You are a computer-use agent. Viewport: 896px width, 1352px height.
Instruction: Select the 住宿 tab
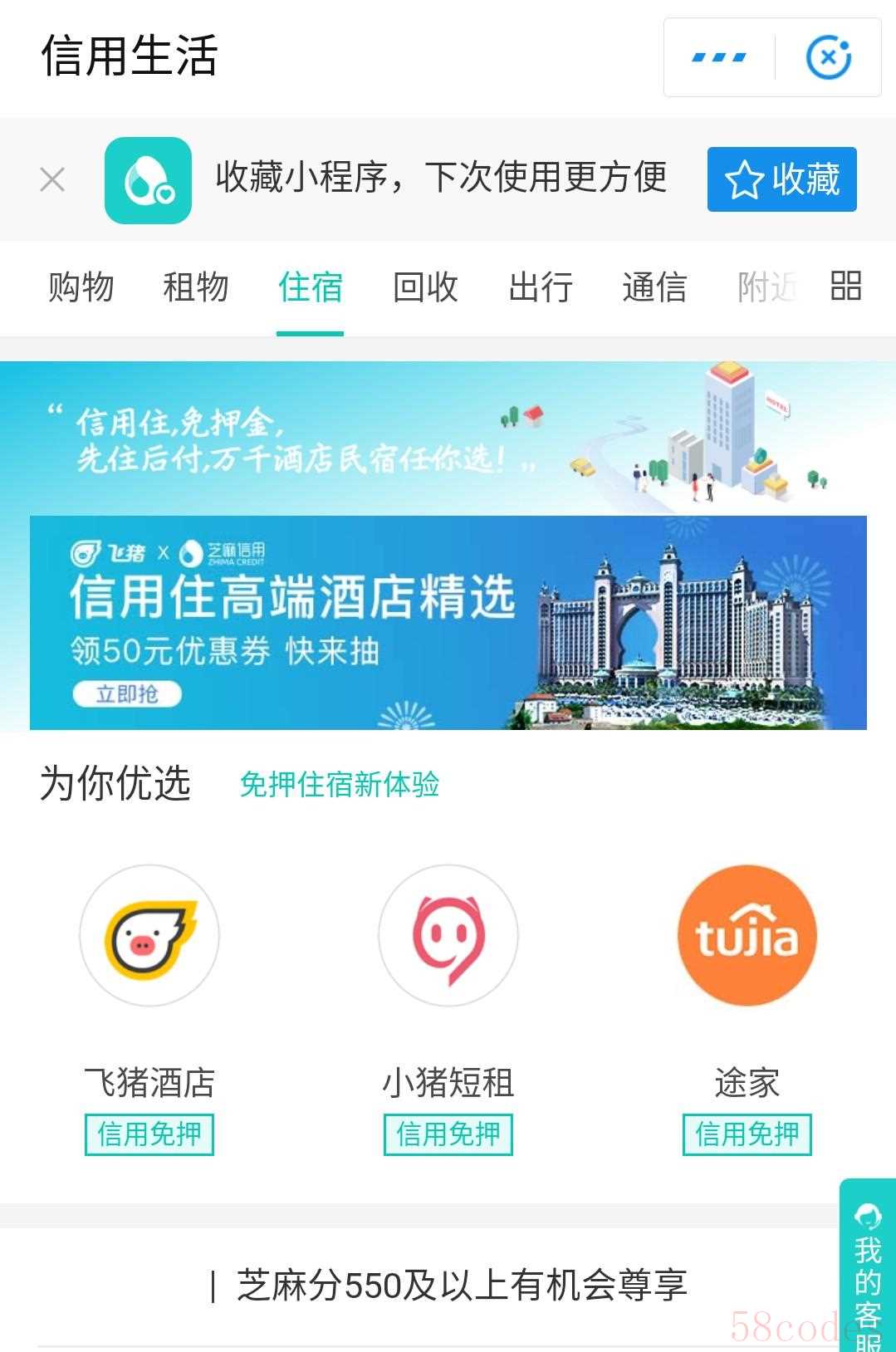coord(310,287)
